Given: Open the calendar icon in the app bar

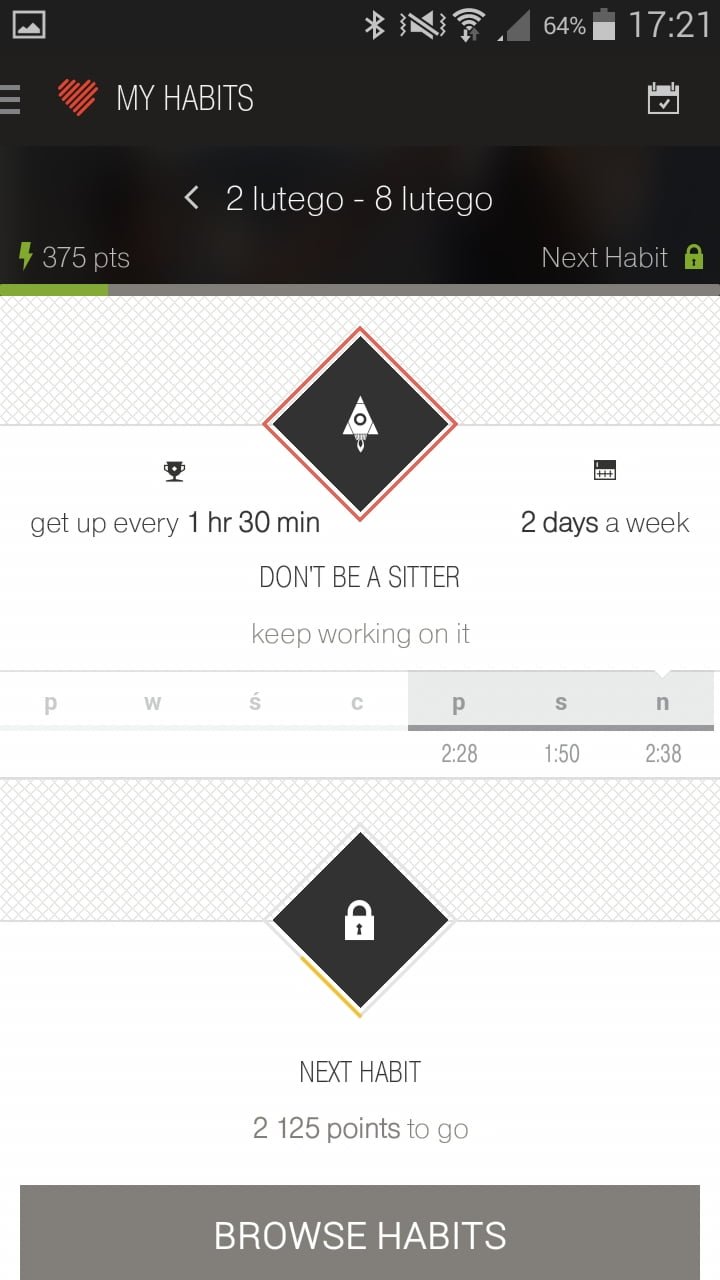Looking at the screenshot, I should (x=663, y=98).
